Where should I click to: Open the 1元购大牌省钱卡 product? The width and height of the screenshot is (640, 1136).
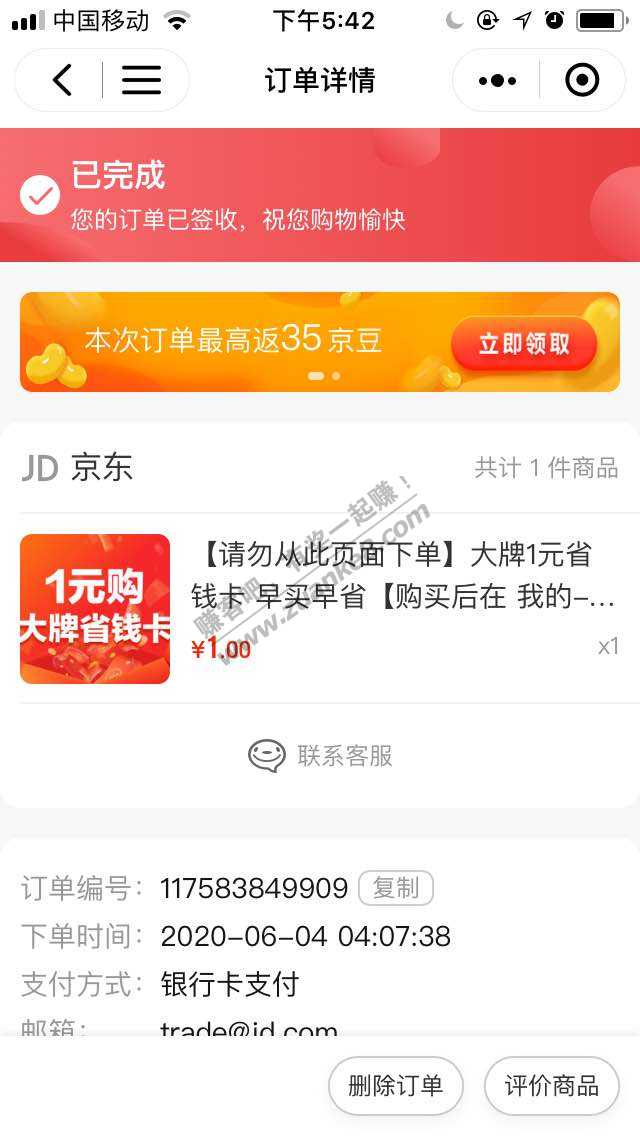95,609
